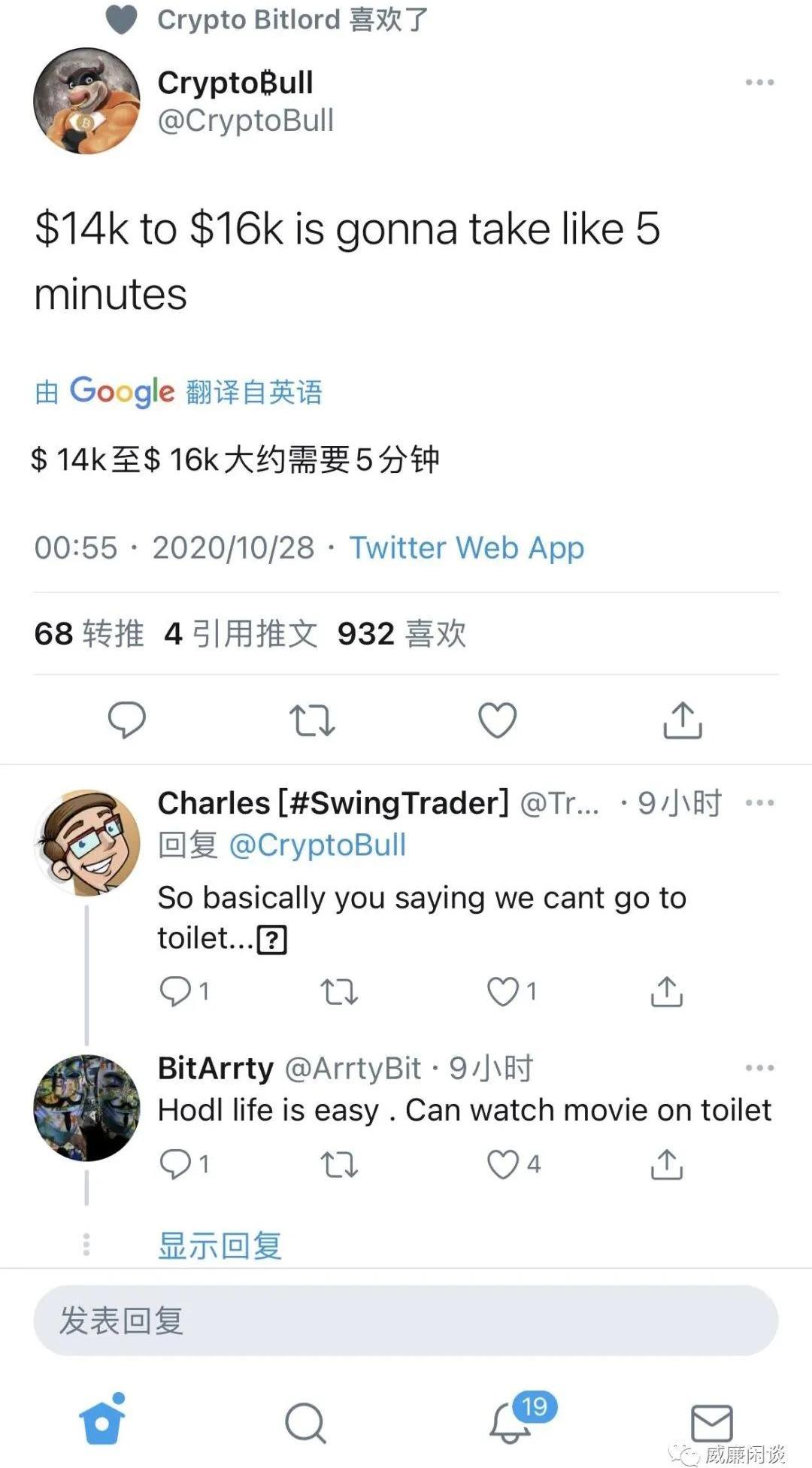Open CryptoBull's profile picture
The image size is (812, 1468).
click(86, 102)
